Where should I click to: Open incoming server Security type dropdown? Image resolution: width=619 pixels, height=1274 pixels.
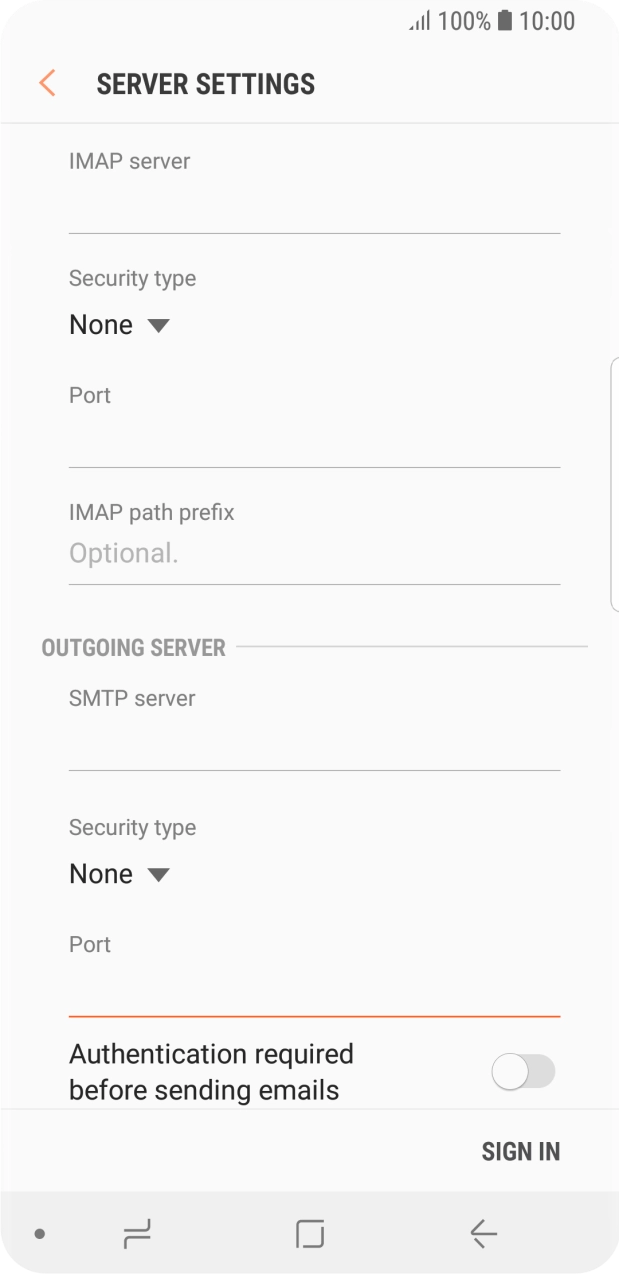(x=119, y=325)
